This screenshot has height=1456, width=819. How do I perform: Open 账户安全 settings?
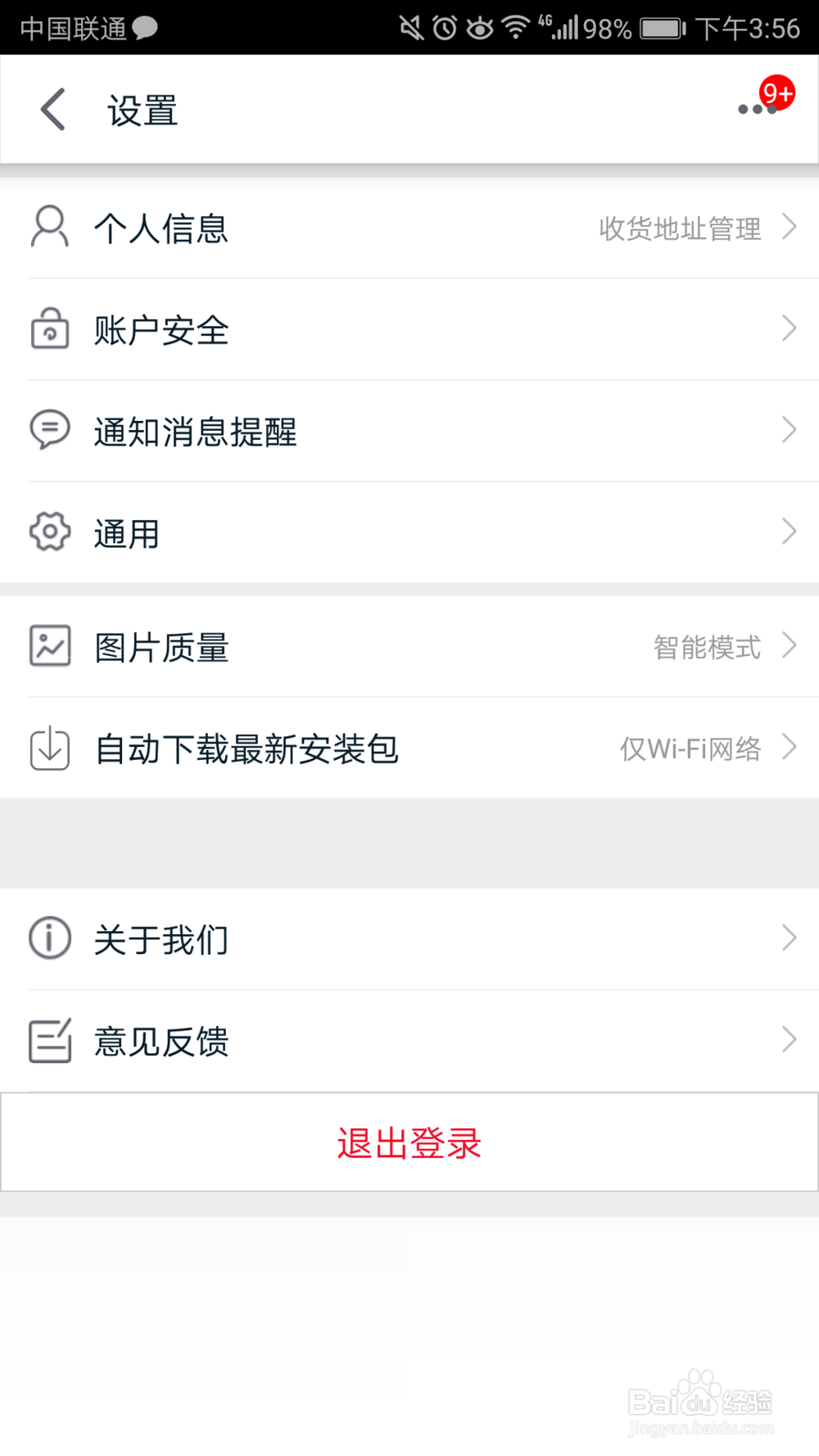(409, 330)
